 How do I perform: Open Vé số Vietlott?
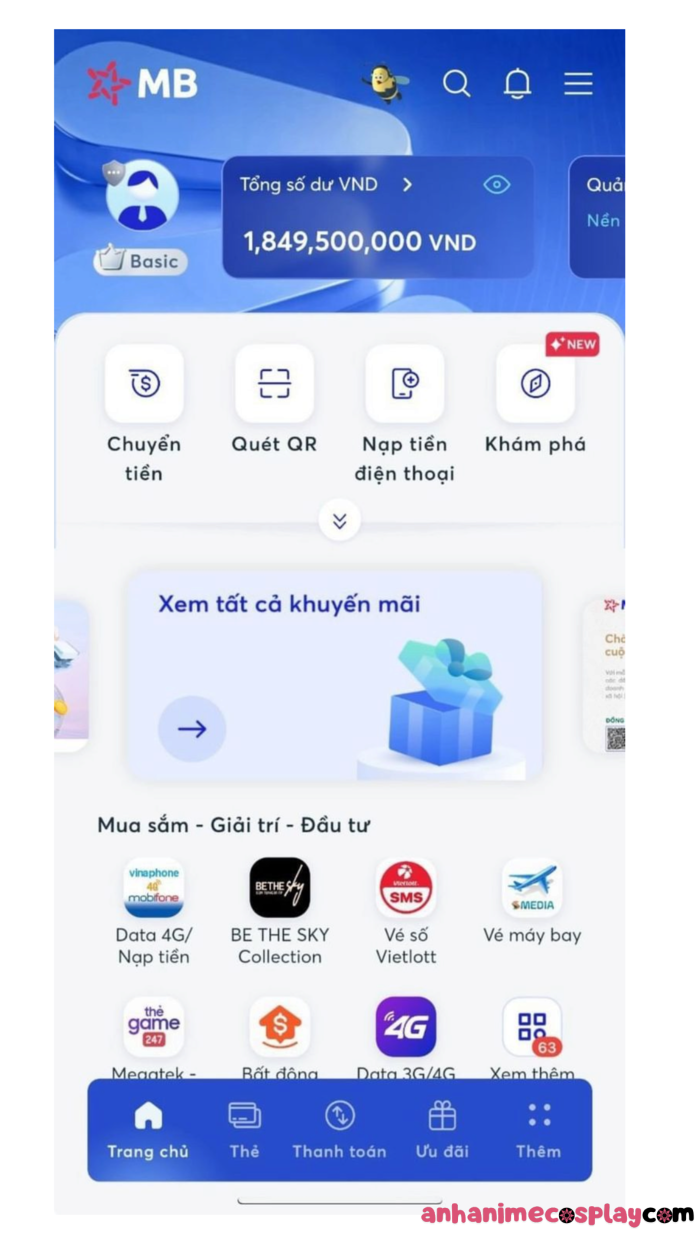406,888
